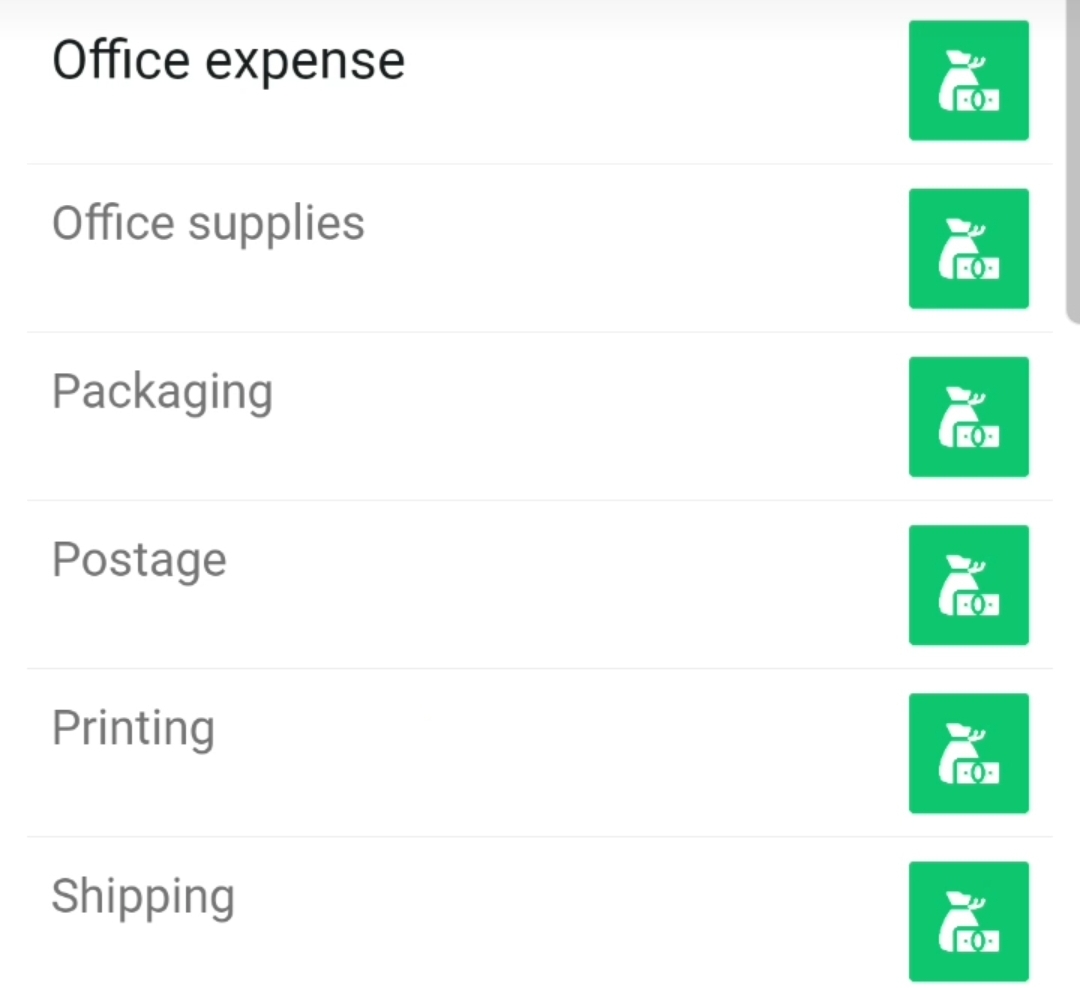Screen dimensions: 1080x988
Task: Select the Office expense category row
Action: [x=228, y=62]
